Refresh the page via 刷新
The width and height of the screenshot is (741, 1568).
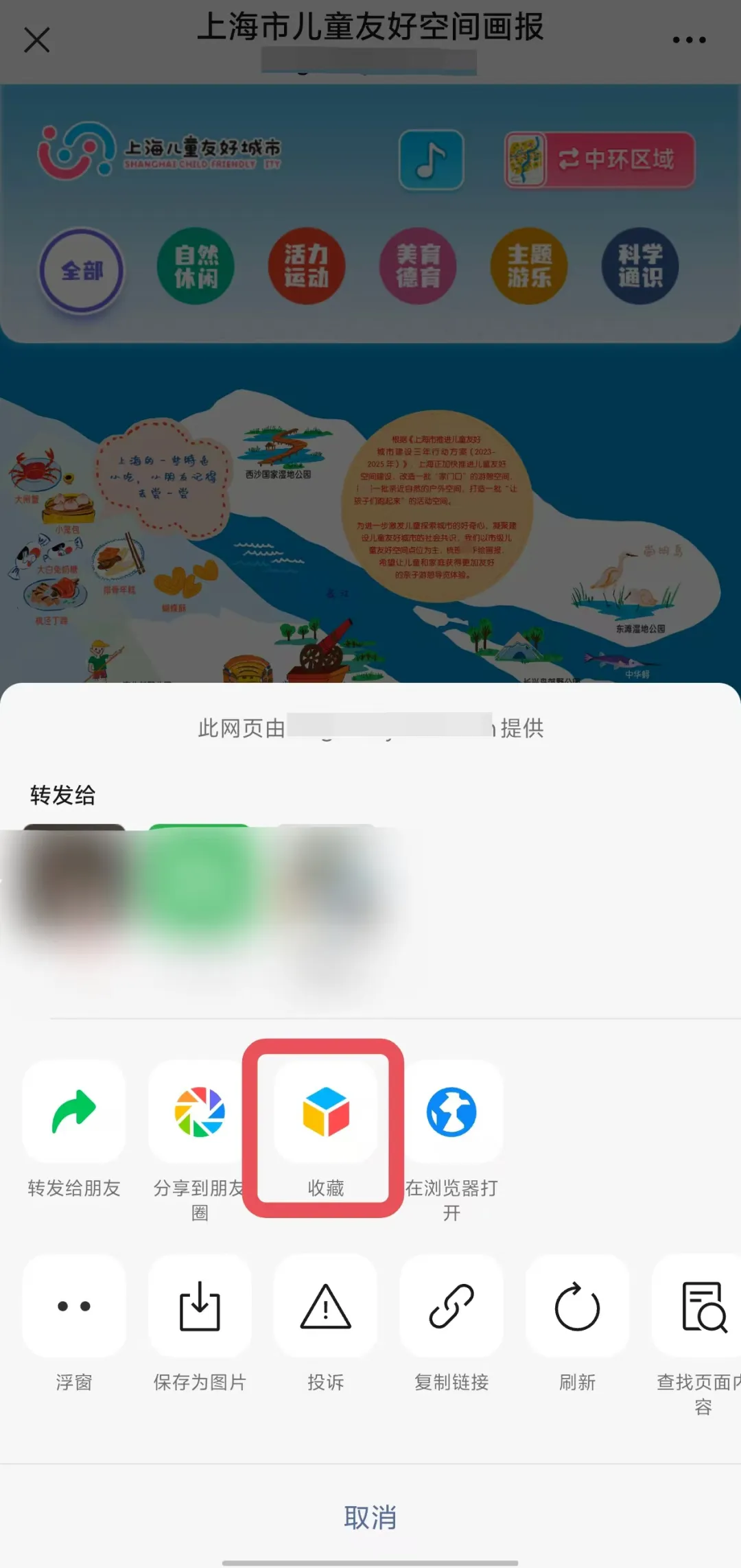click(577, 1307)
